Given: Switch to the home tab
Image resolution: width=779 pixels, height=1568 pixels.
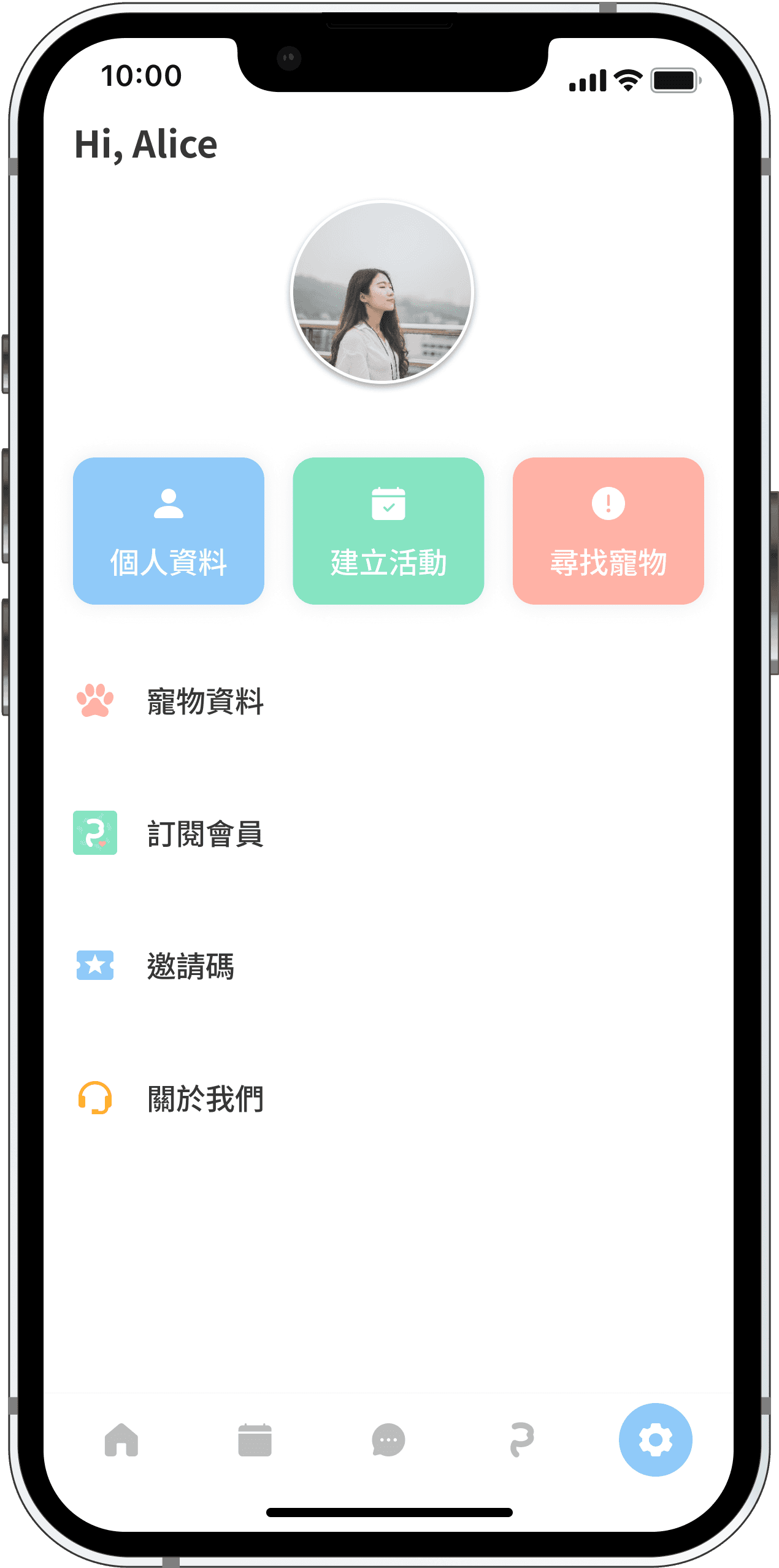Looking at the screenshot, I should click(x=121, y=1439).
